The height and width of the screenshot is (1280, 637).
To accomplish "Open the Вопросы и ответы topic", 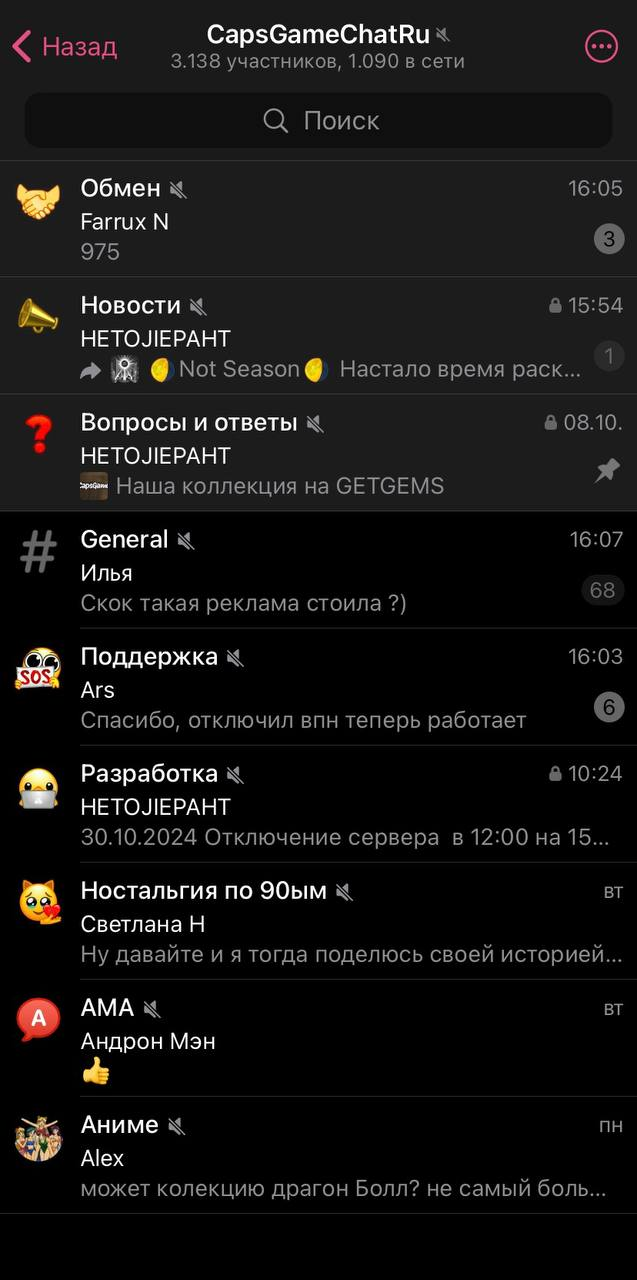I will click(318, 453).
